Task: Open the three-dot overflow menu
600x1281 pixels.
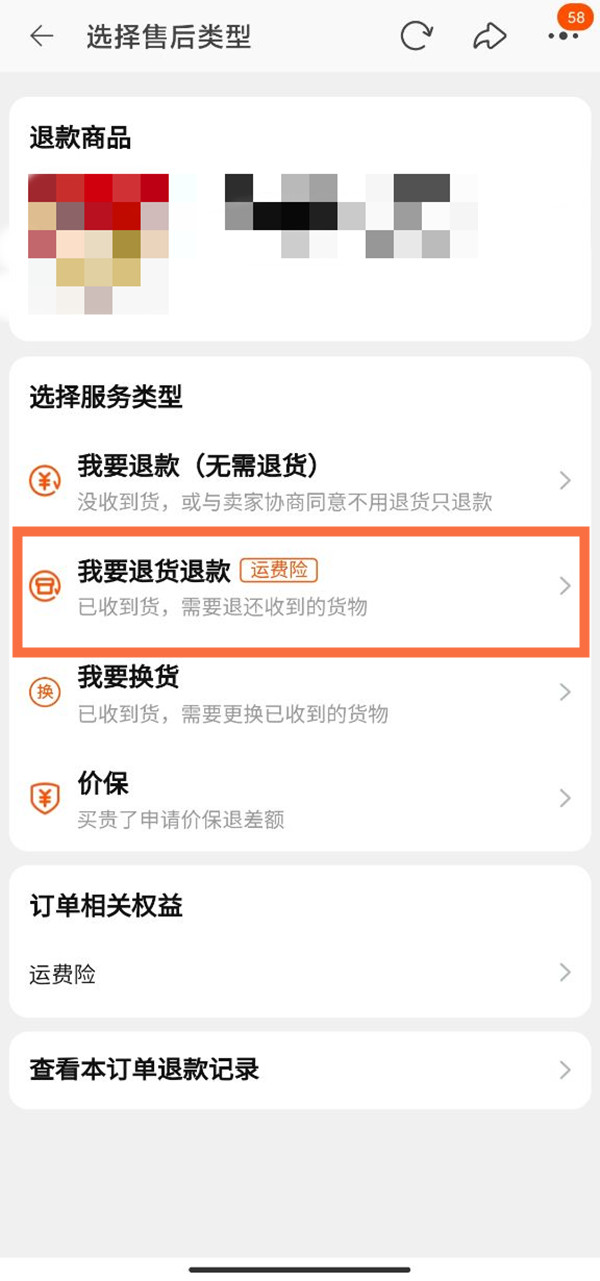Action: (x=563, y=37)
